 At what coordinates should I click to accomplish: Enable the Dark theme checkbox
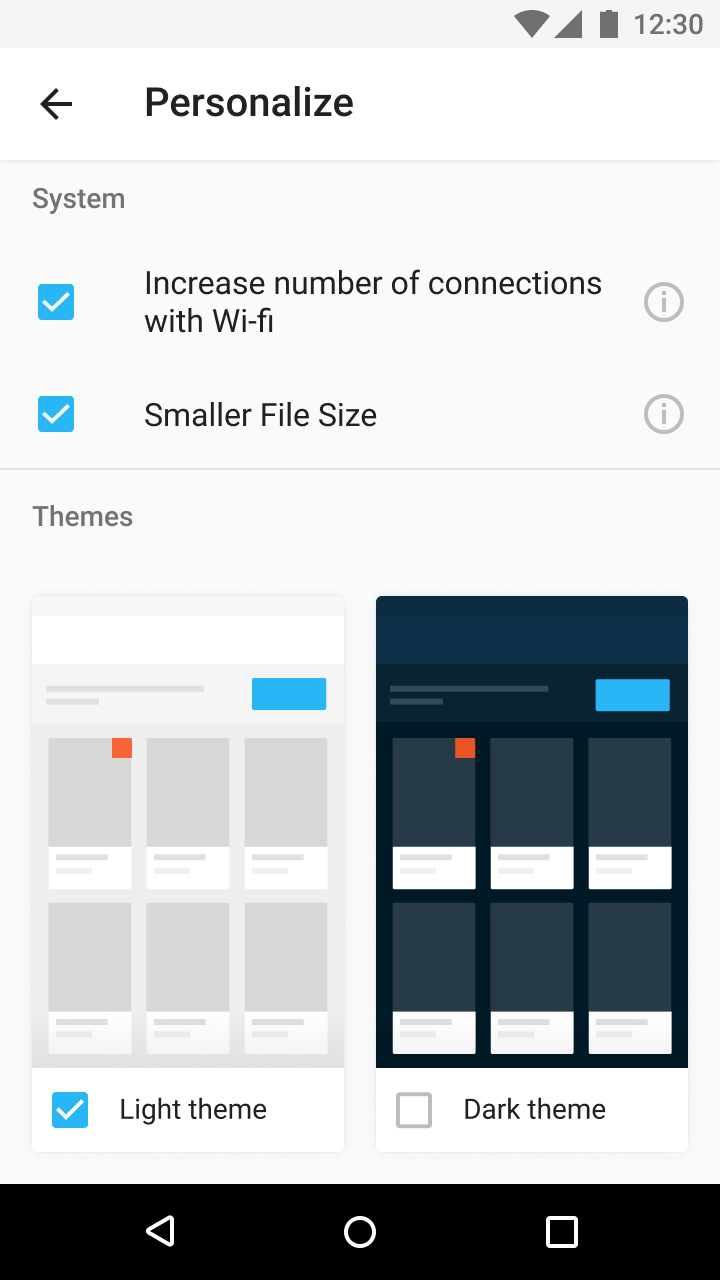pyautogui.click(x=414, y=1110)
